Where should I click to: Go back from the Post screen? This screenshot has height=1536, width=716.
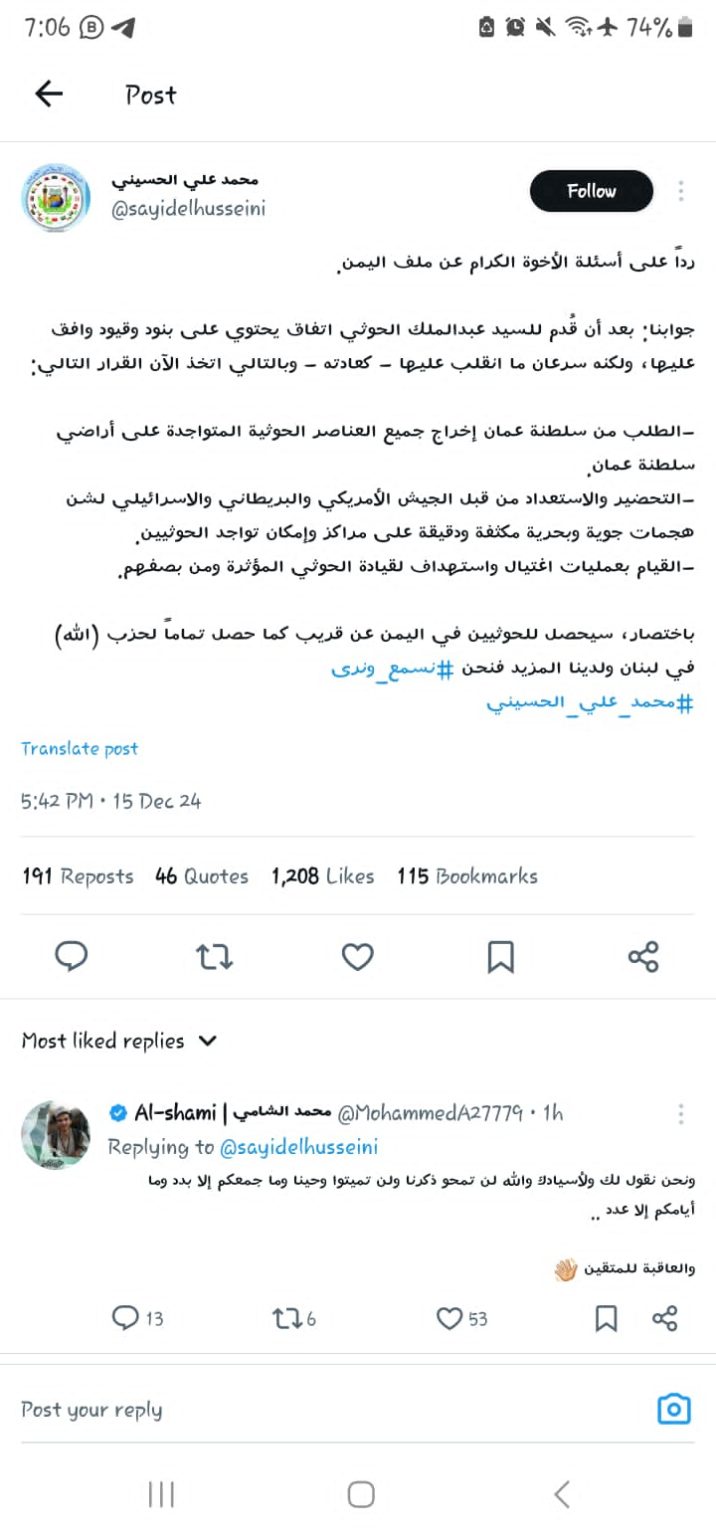tap(48, 94)
